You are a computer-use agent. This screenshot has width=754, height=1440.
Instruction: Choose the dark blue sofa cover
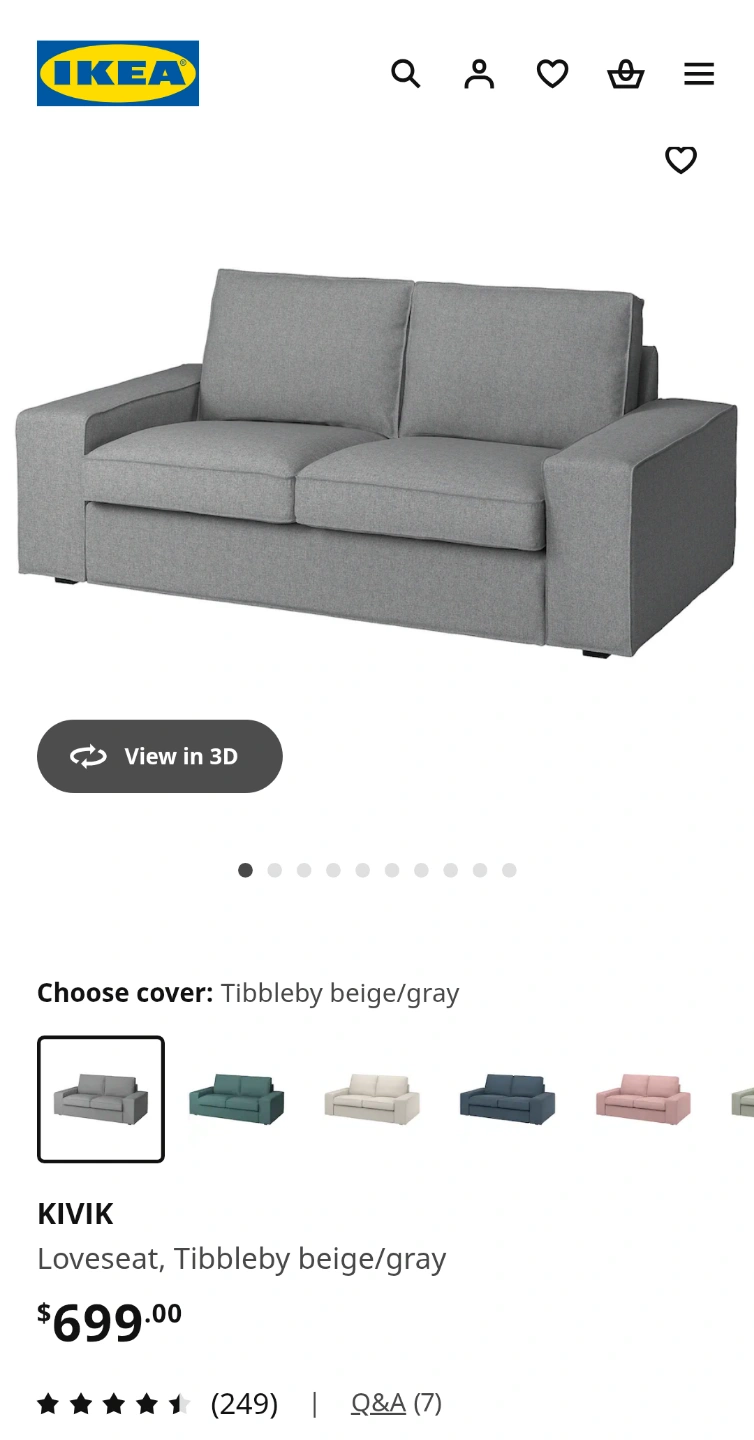tap(507, 1099)
